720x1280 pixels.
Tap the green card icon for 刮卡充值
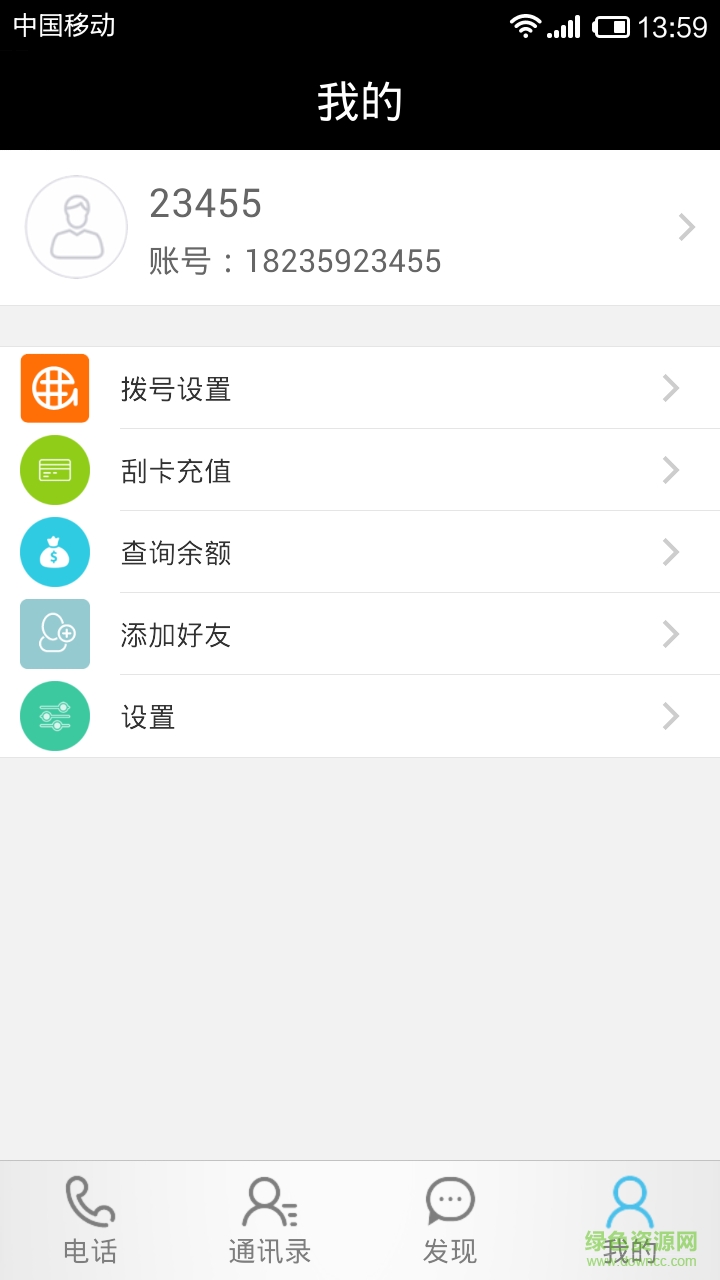click(54, 470)
